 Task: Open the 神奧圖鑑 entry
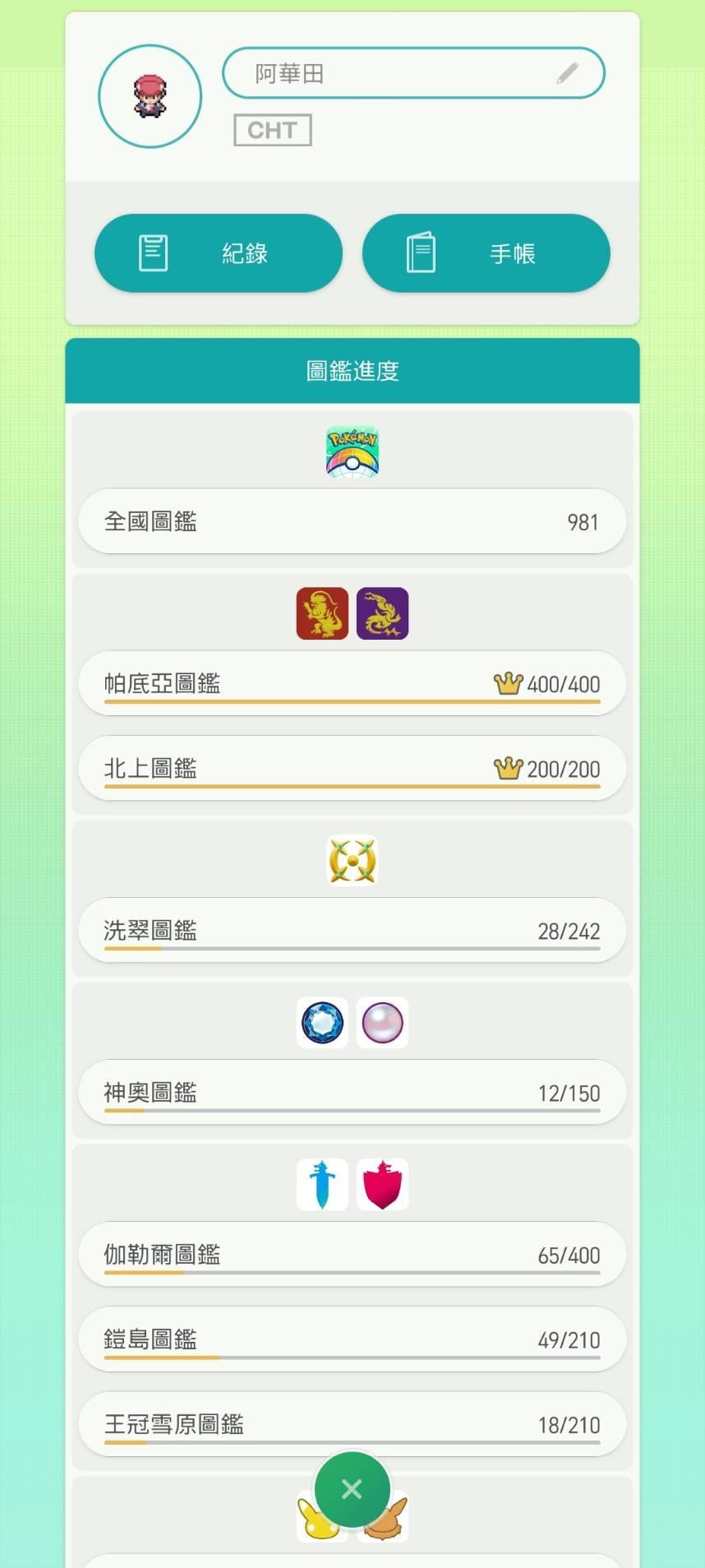(352, 1093)
